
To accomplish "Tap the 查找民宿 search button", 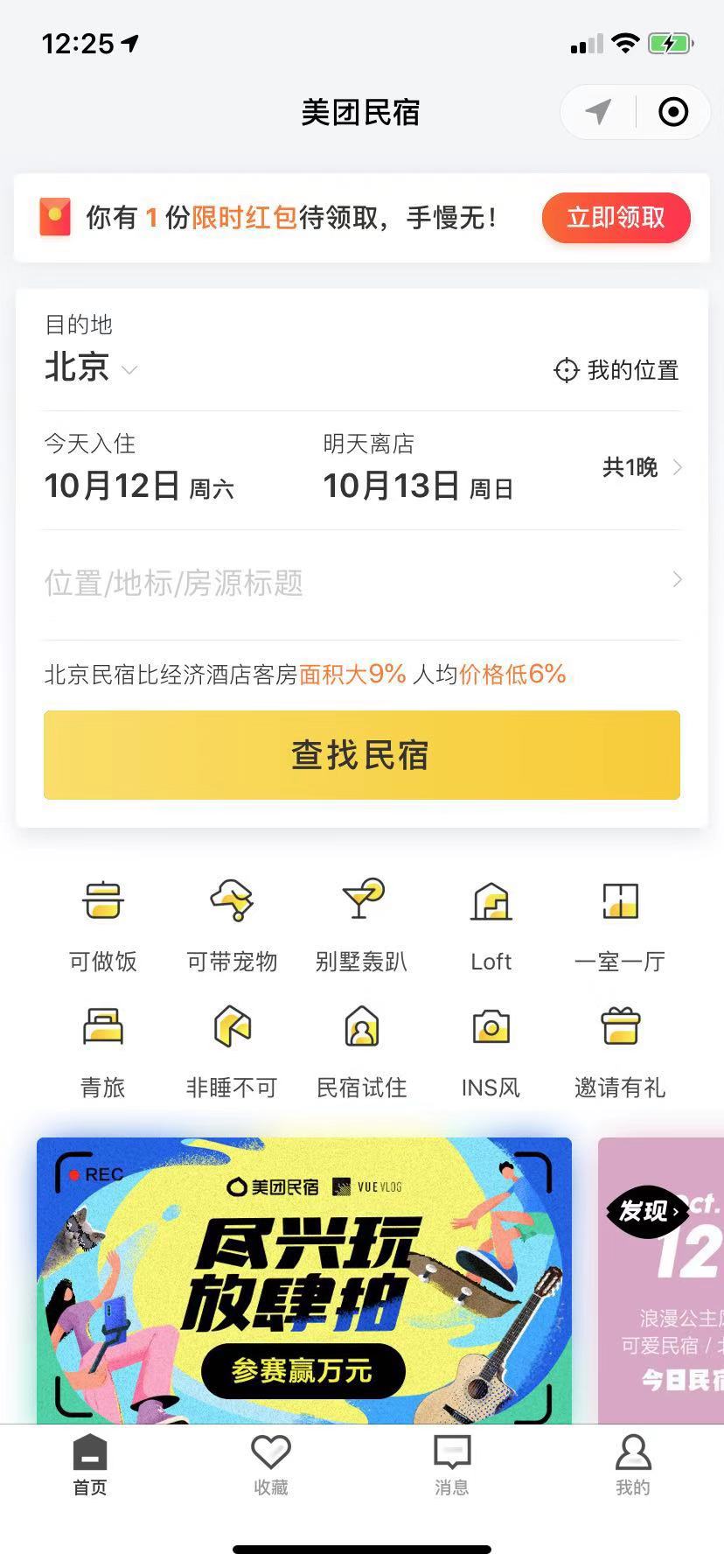I will [361, 754].
